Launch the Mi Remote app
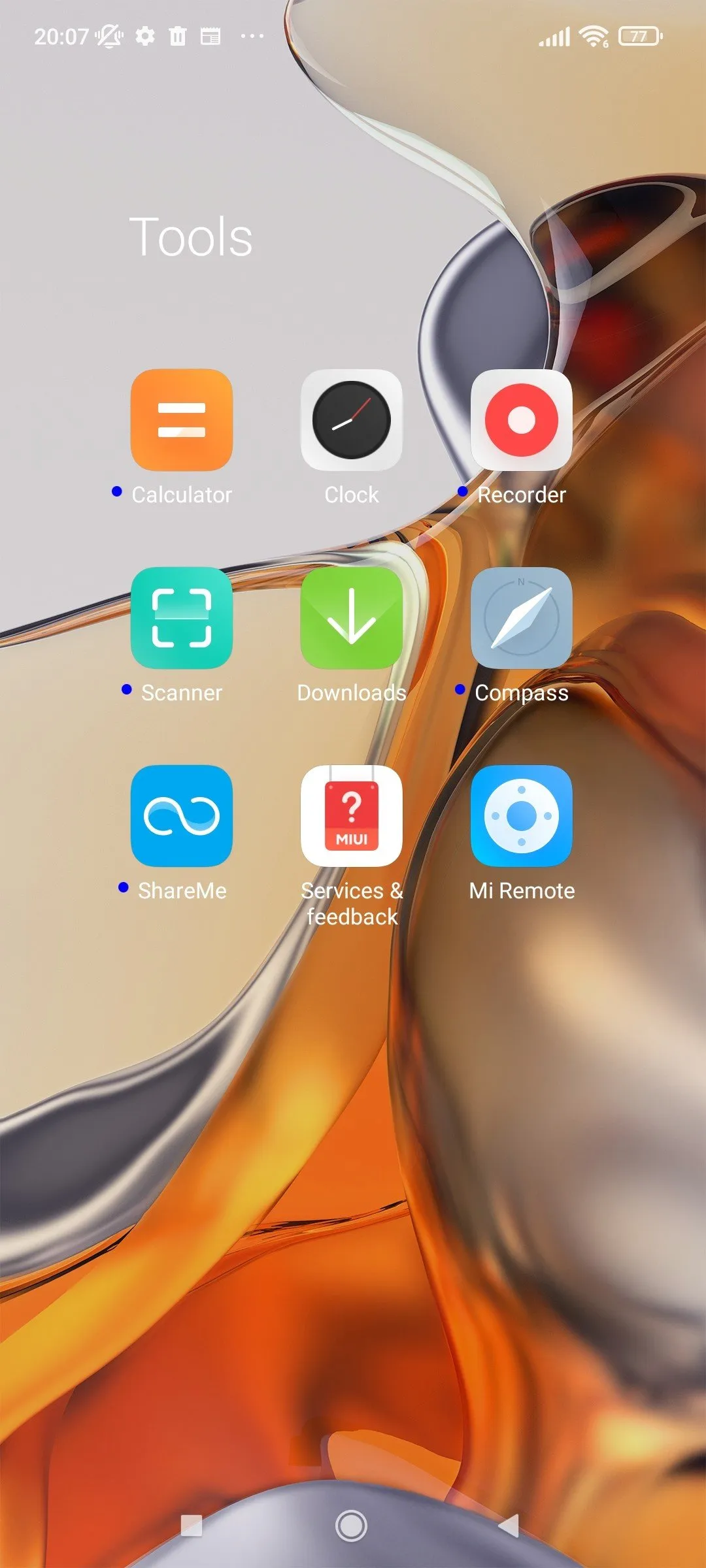 pos(521,816)
